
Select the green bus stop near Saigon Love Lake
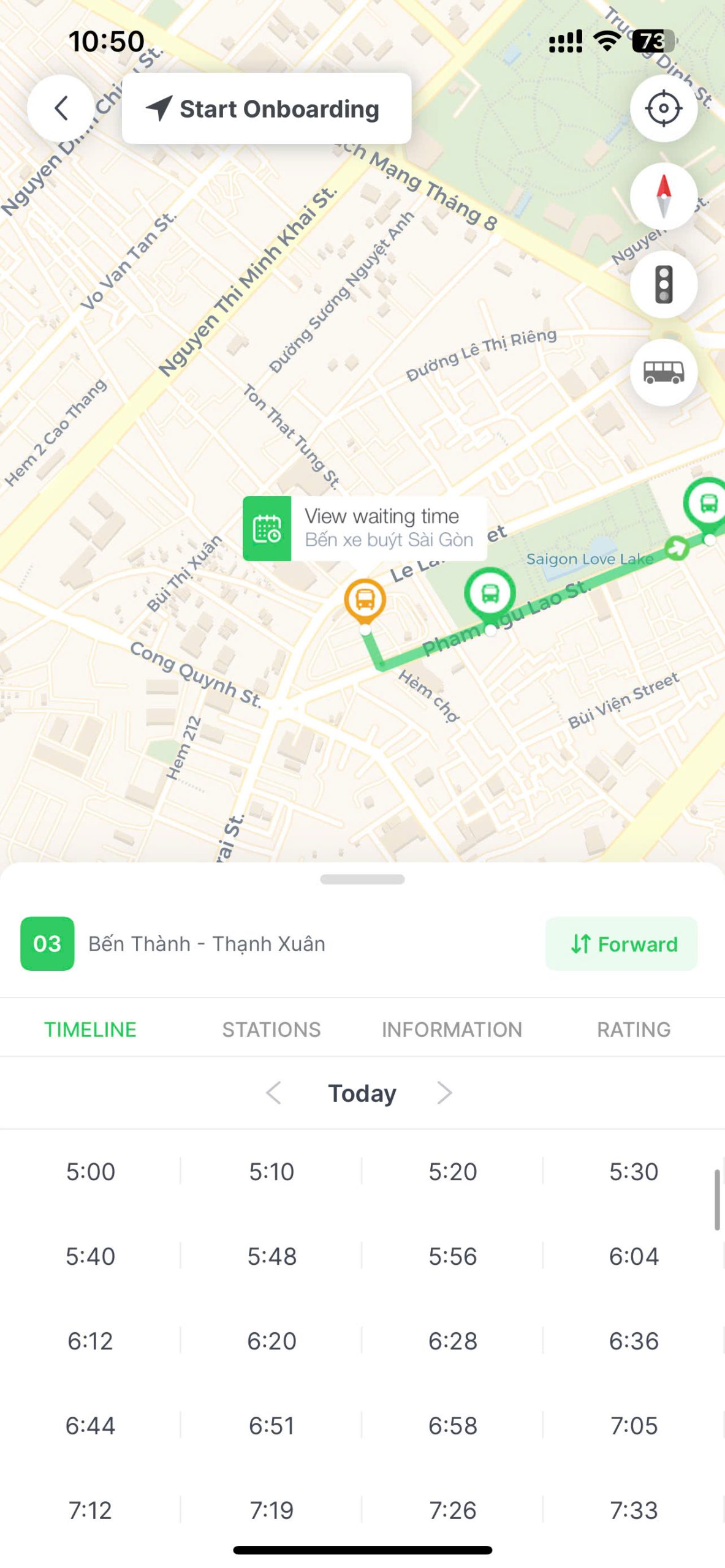pos(490,594)
